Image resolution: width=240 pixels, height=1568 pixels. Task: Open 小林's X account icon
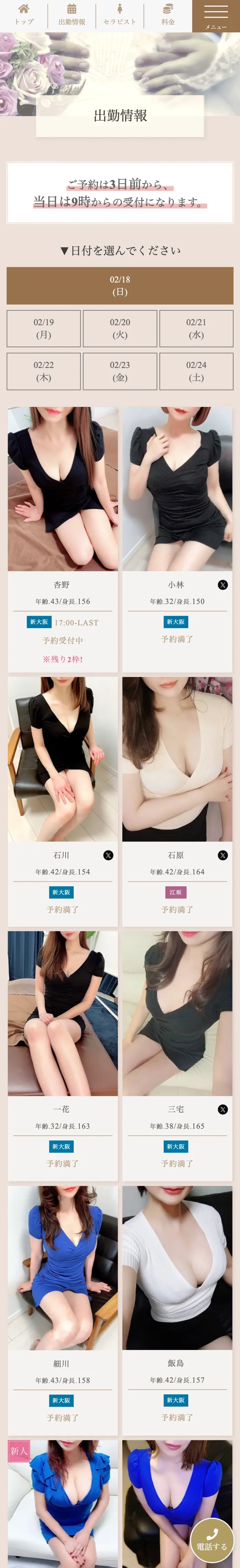[223, 585]
